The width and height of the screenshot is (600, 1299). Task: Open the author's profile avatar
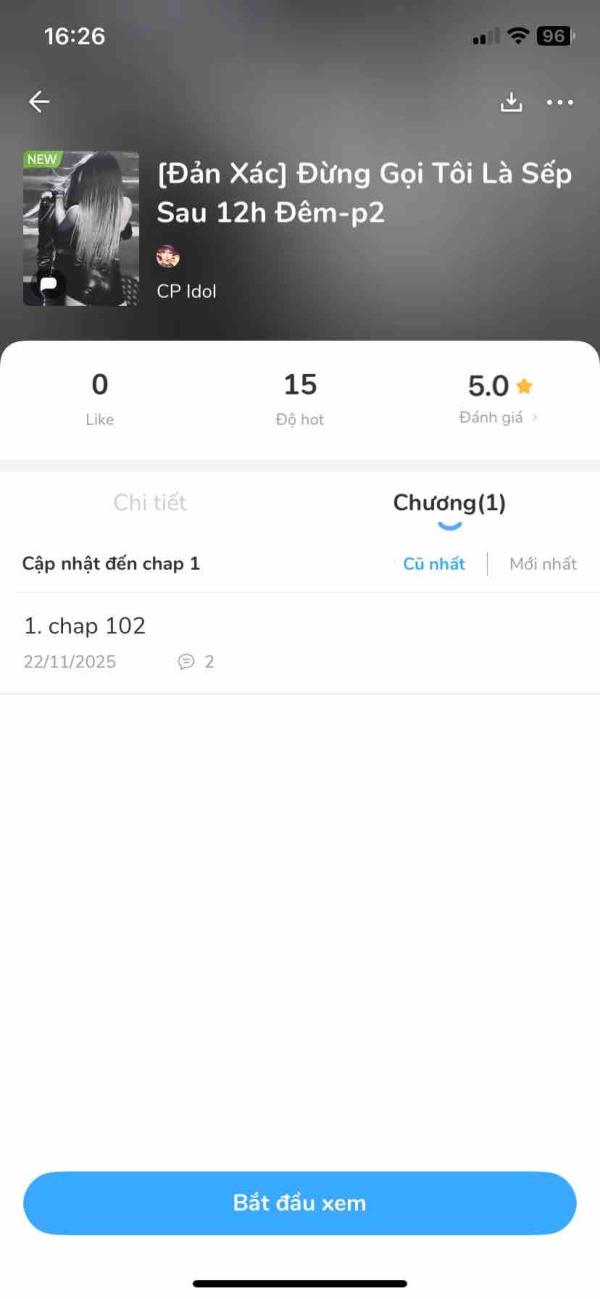tap(168, 257)
